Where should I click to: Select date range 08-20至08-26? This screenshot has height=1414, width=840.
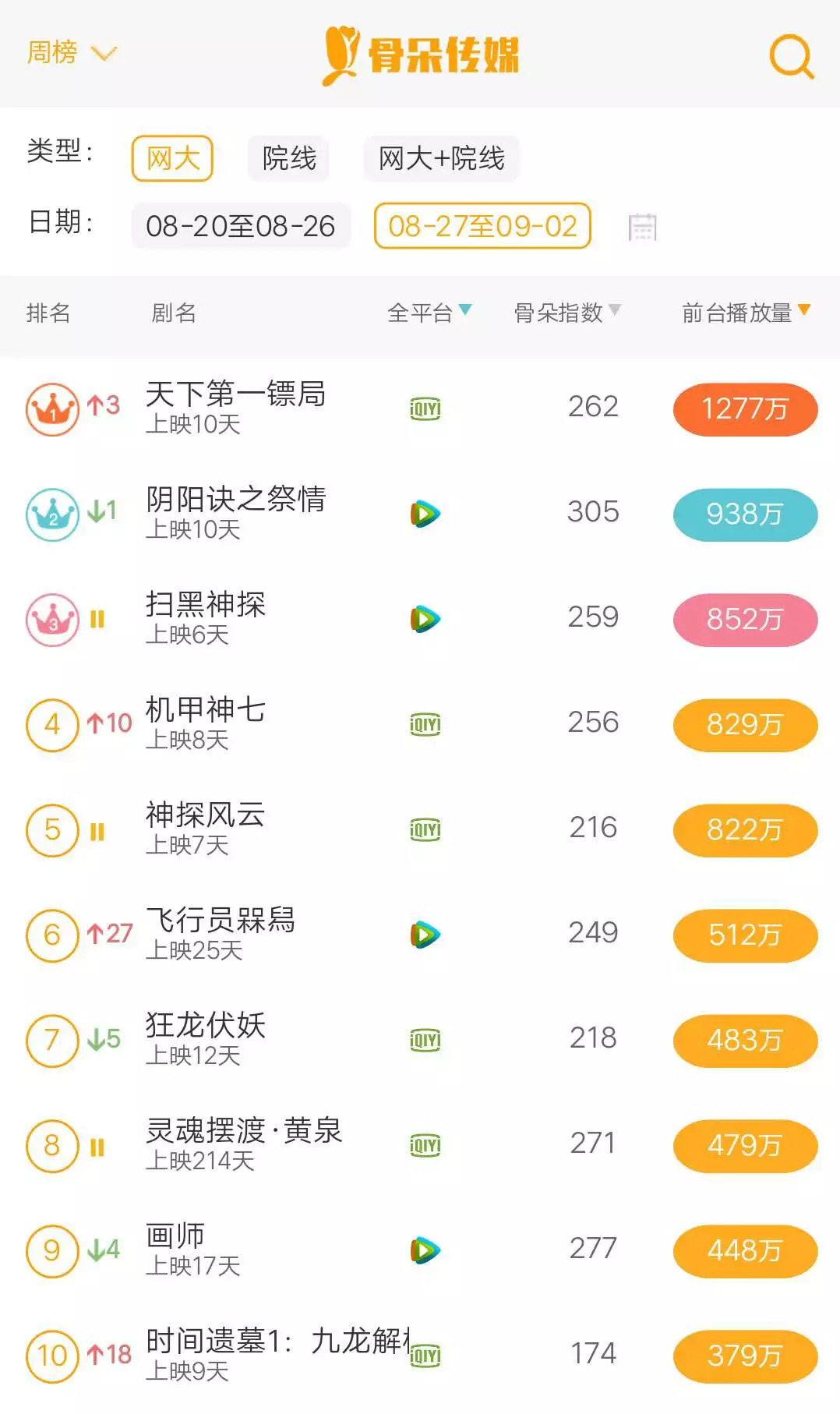point(240,226)
